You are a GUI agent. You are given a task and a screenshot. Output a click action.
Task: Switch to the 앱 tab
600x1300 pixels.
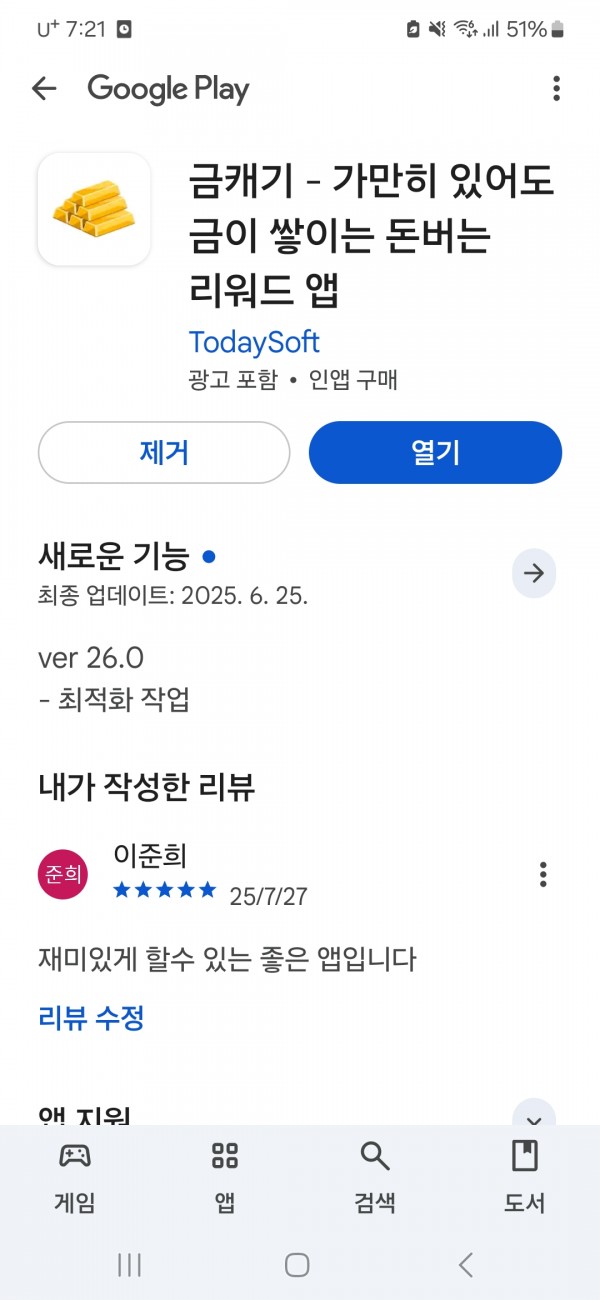pyautogui.click(x=225, y=1178)
